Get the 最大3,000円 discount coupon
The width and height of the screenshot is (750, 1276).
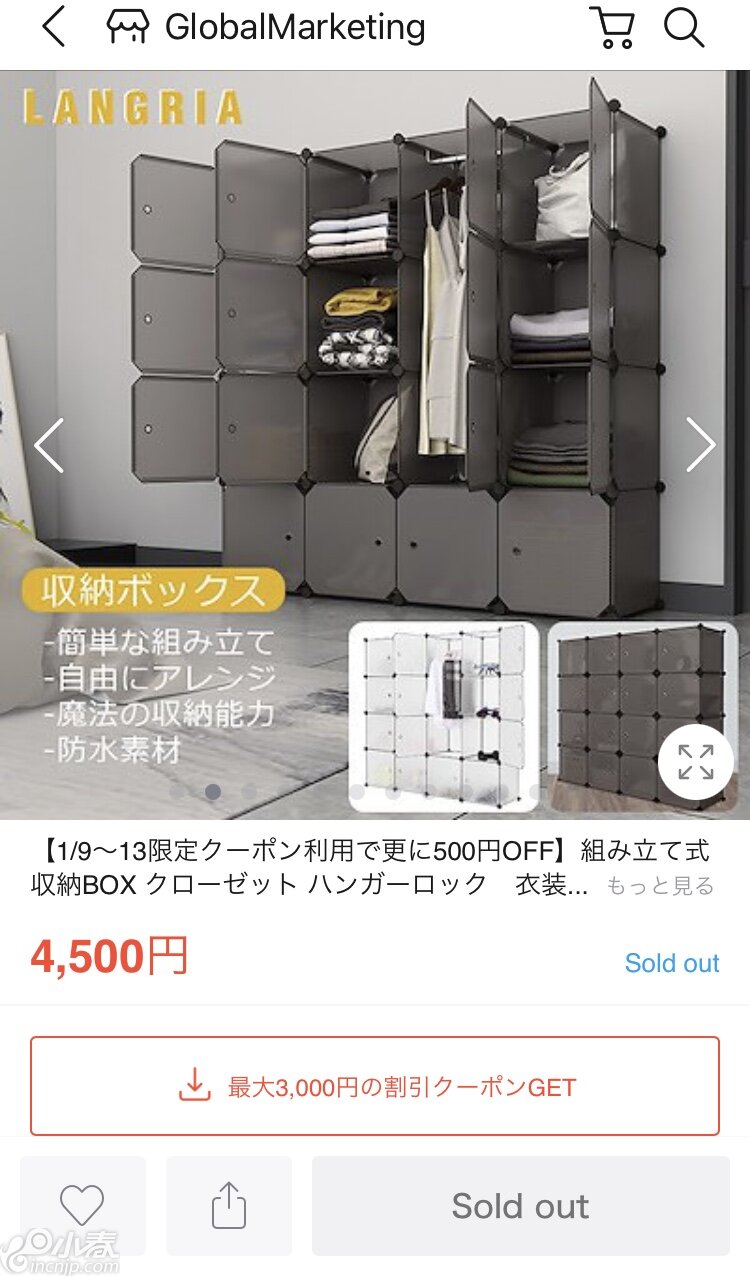[375, 1086]
